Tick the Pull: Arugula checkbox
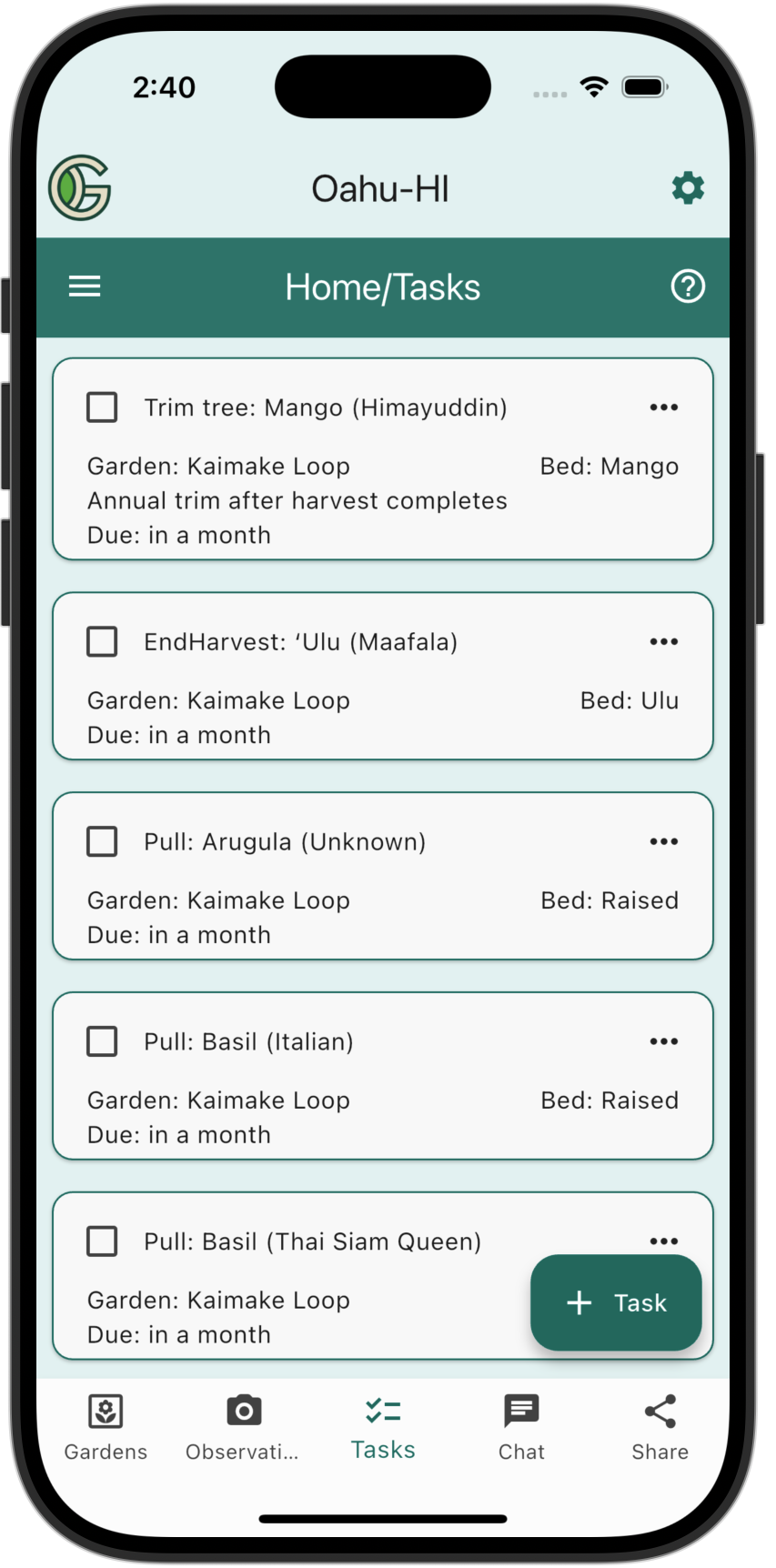 tap(102, 841)
